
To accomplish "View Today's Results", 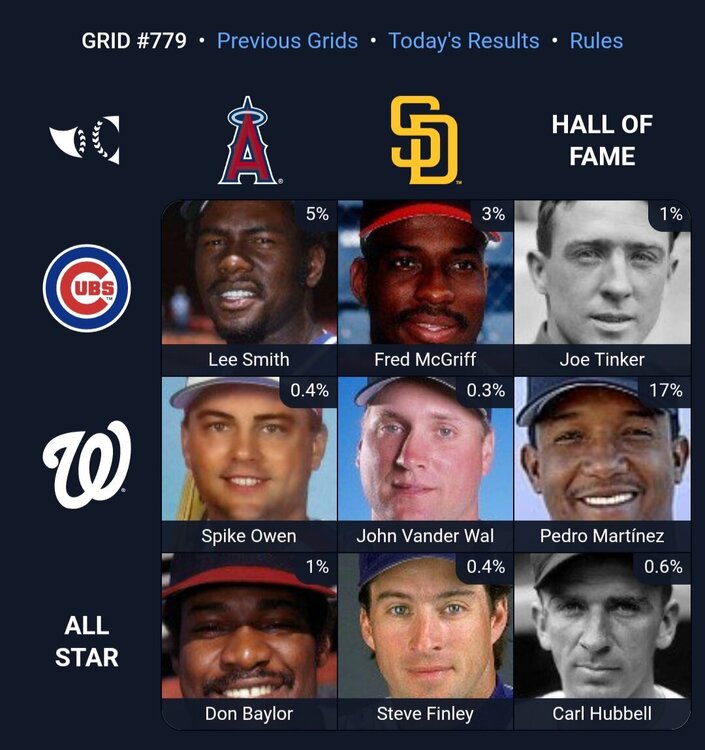I will (463, 41).
